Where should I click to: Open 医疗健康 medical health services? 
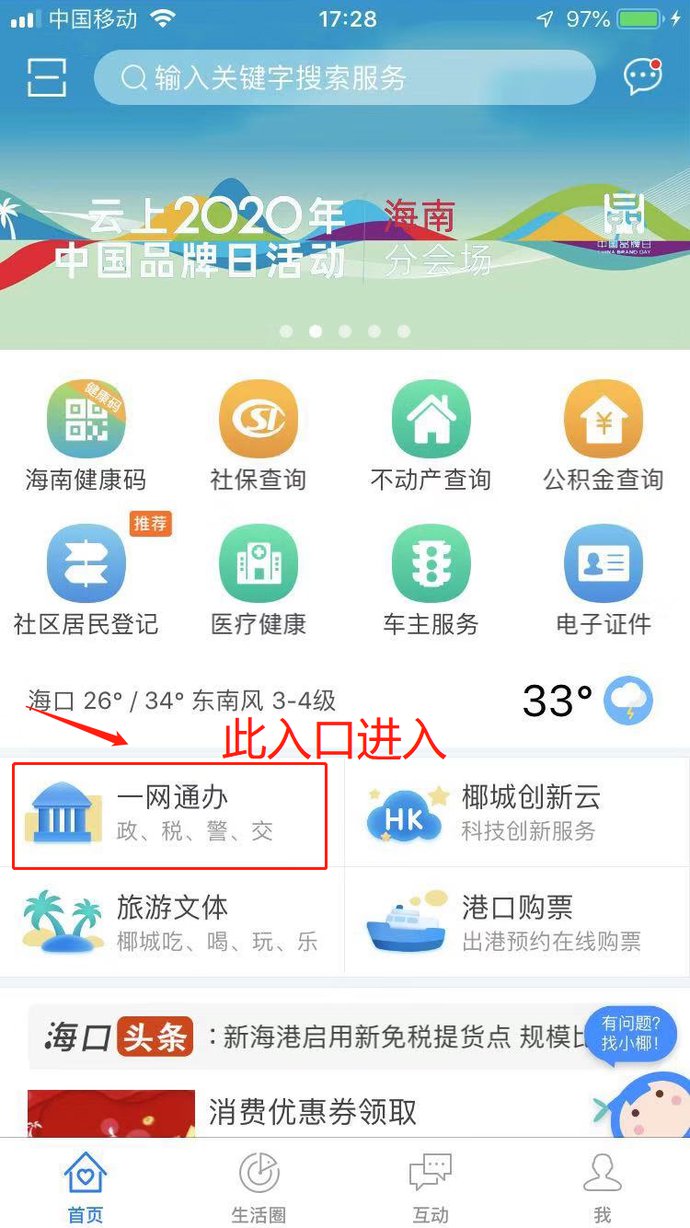[x=258, y=581]
